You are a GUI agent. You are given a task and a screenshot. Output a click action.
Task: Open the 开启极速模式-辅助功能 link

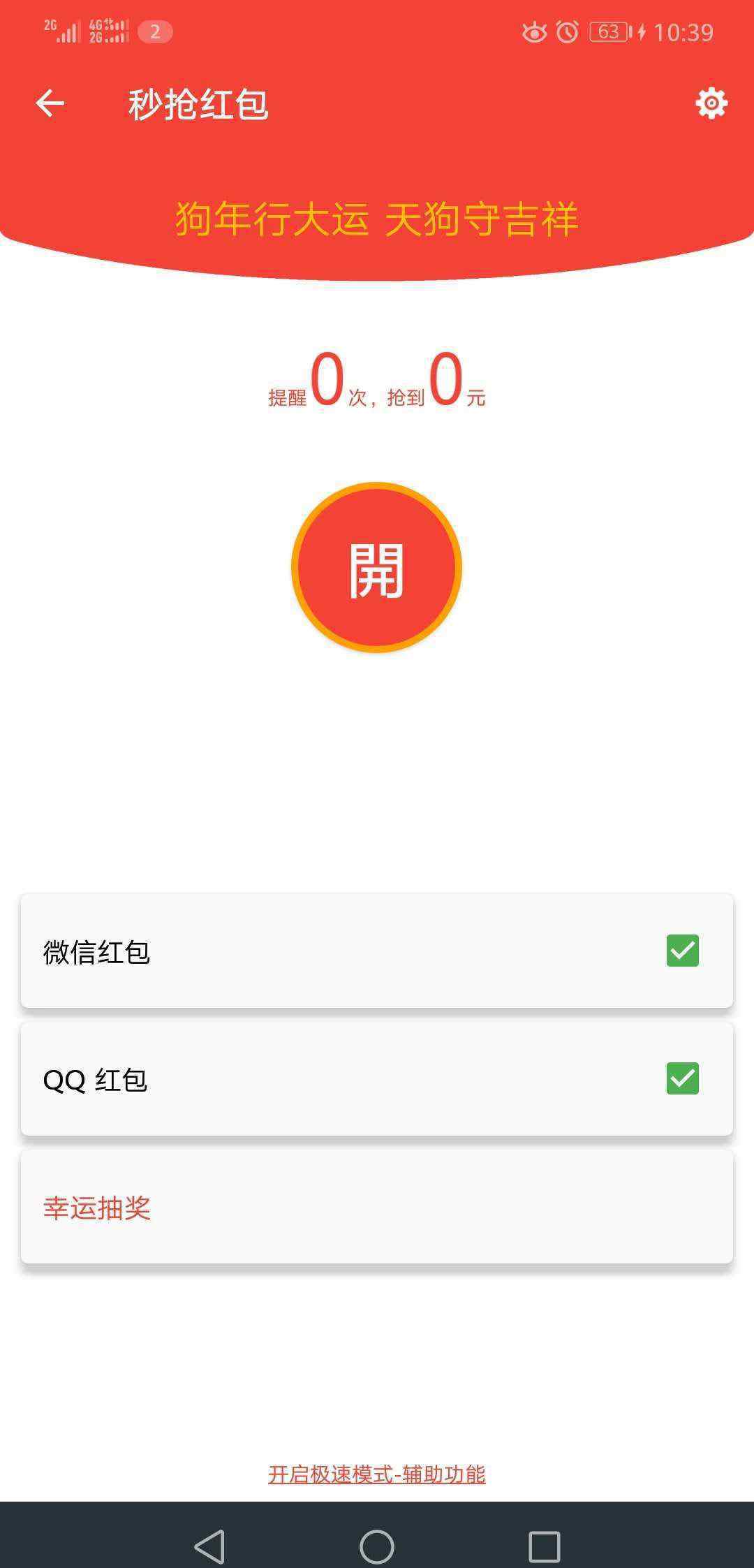click(377, 1474)
